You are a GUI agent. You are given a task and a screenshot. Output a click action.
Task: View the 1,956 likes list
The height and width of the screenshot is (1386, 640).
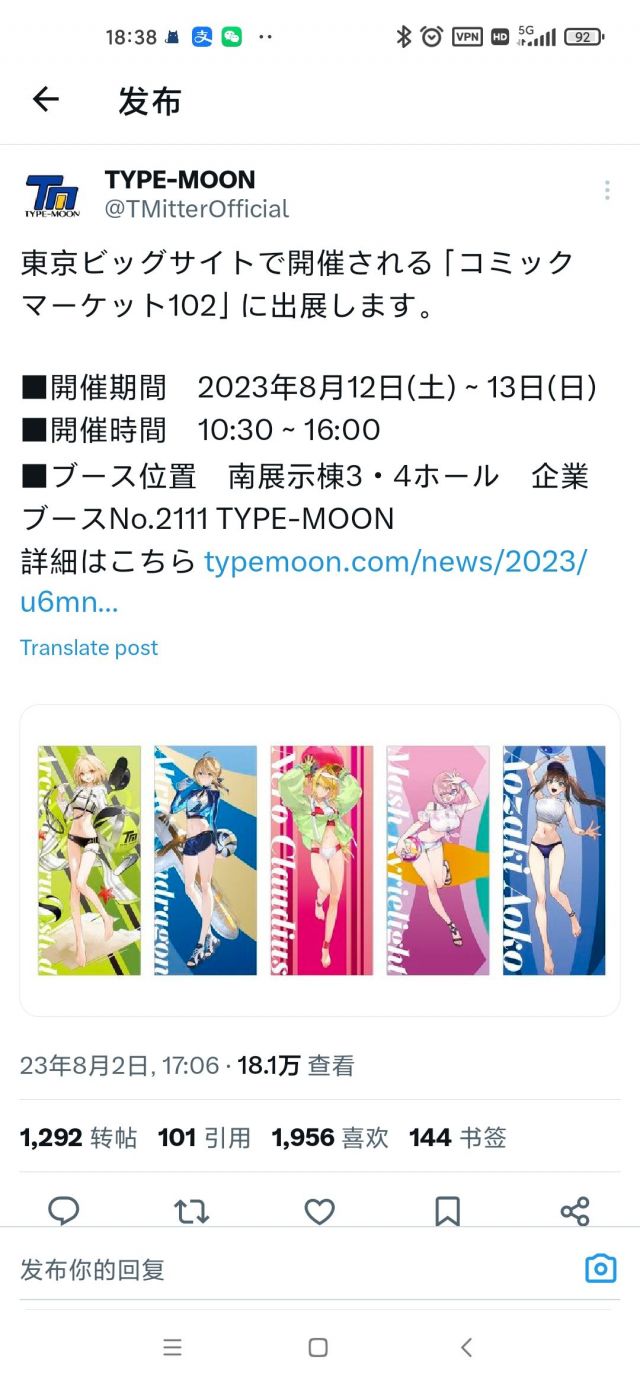pos(329,1137)
